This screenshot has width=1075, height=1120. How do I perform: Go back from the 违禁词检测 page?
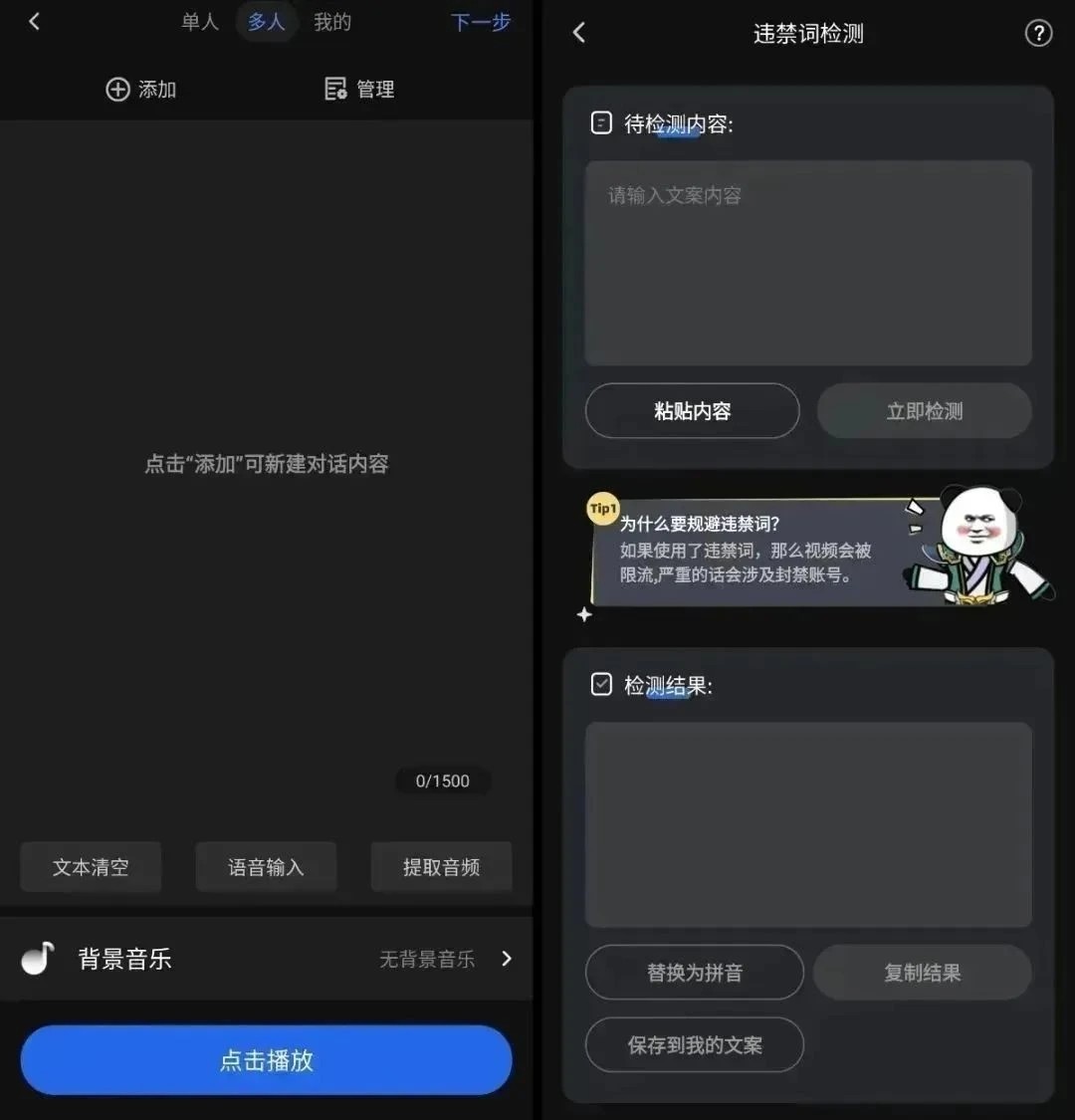pyautogui.click(x=579, y=33)
